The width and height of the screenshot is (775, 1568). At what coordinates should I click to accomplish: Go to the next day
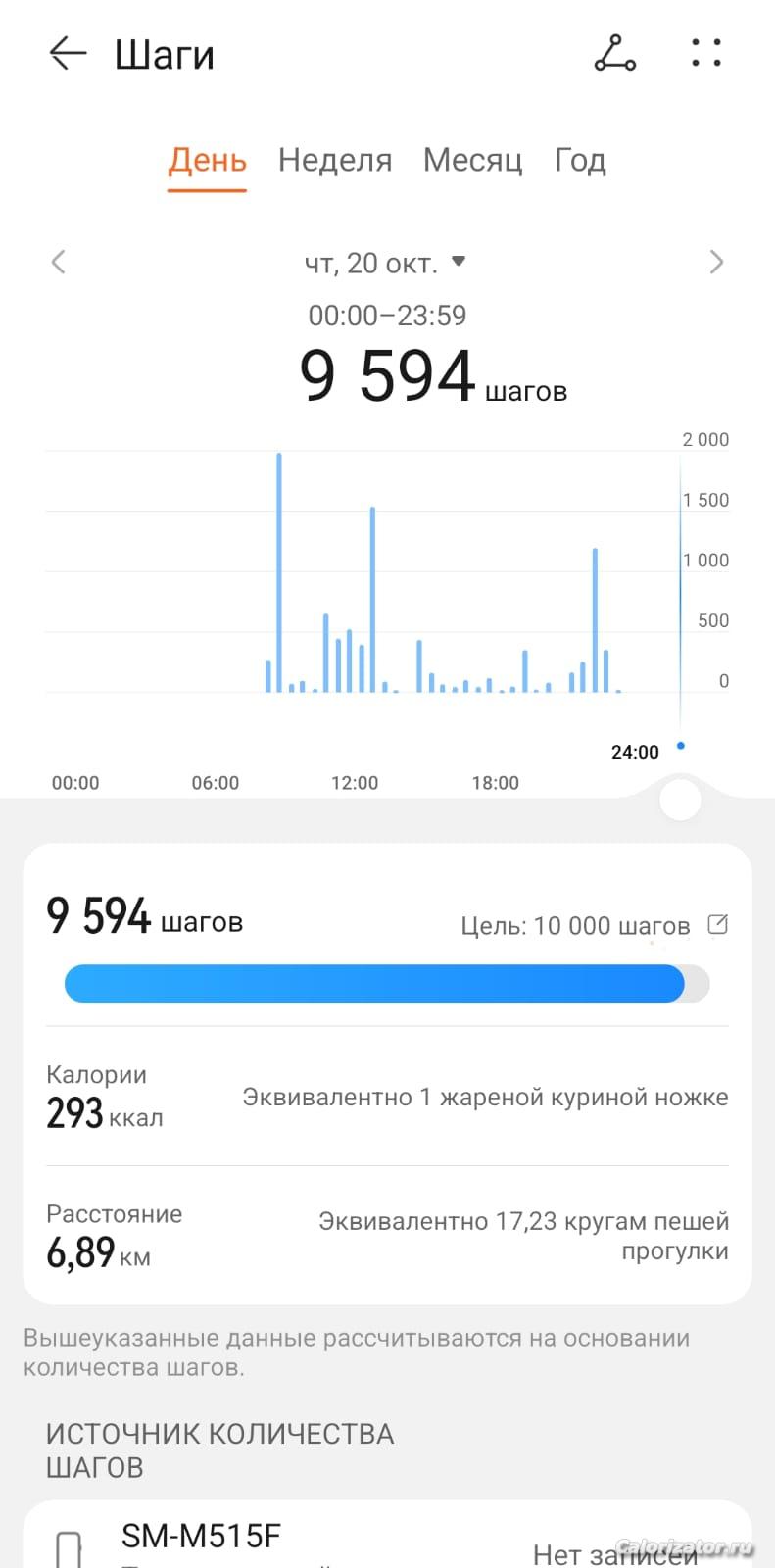click(x=716, y=262)
